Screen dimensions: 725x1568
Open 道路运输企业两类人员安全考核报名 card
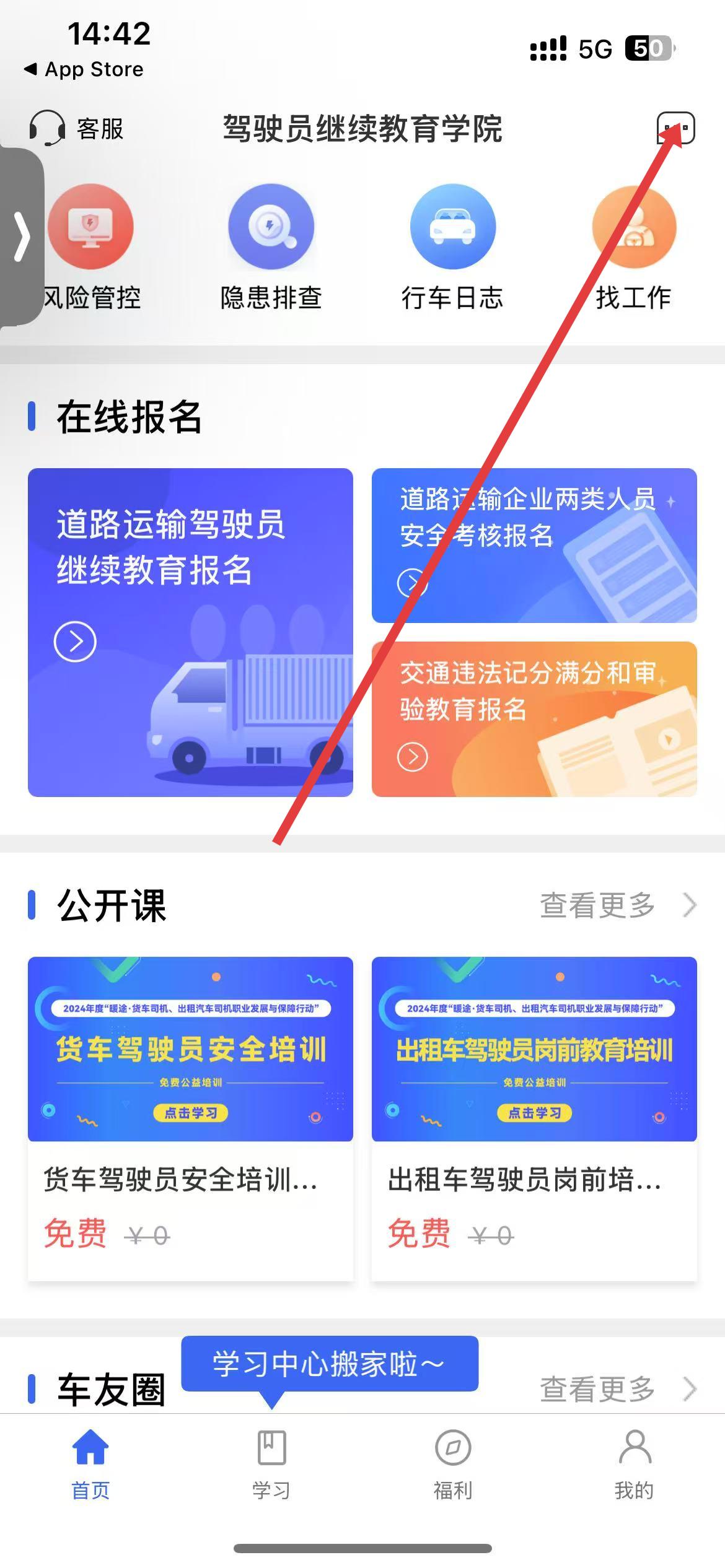(534, 545)
